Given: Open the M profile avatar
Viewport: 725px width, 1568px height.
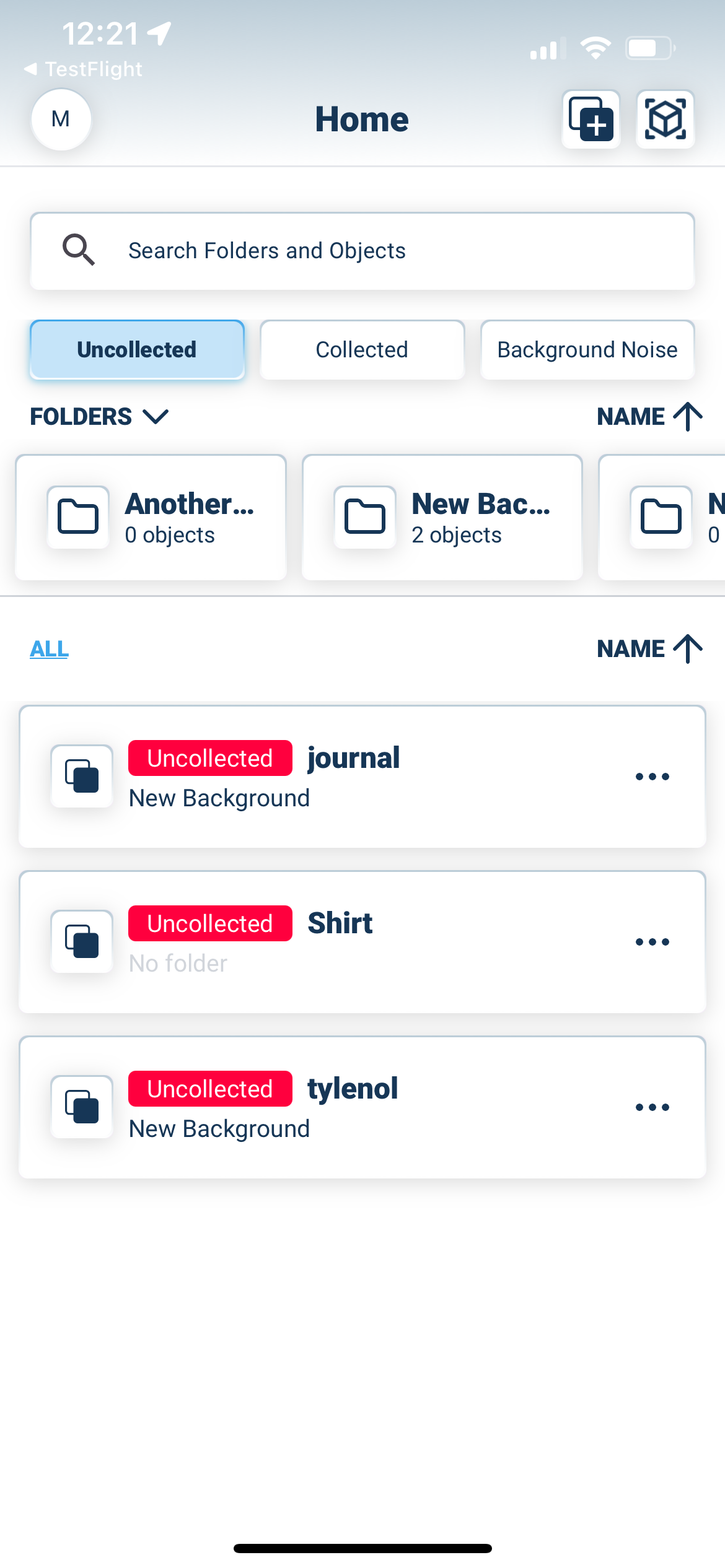Looking at the screenshot, I should (61, 119).
